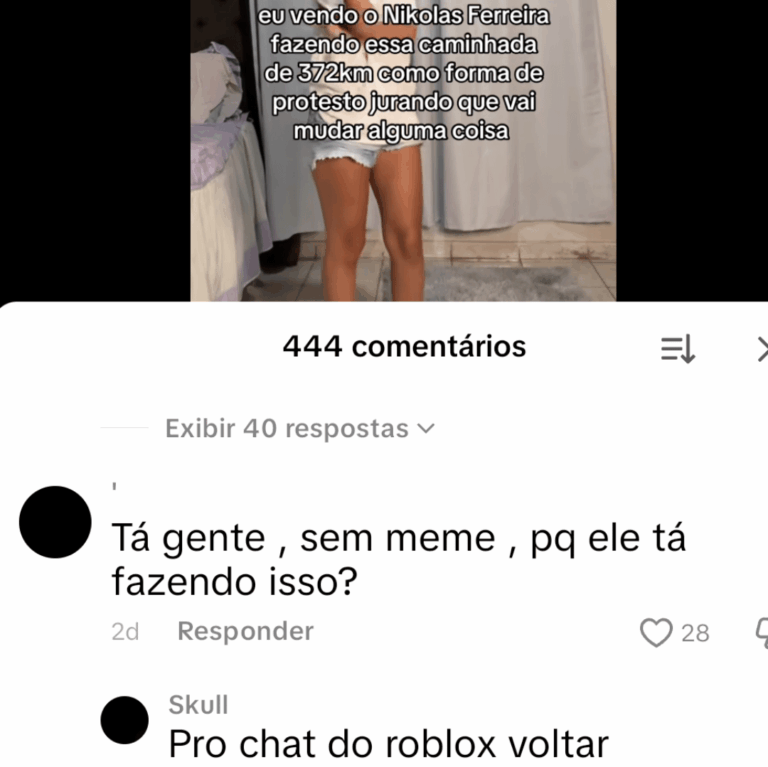Reply to the 'Tá gente, sem meme' comment
The height and width of the screenshot is (767, 768).
pos(245,631)
